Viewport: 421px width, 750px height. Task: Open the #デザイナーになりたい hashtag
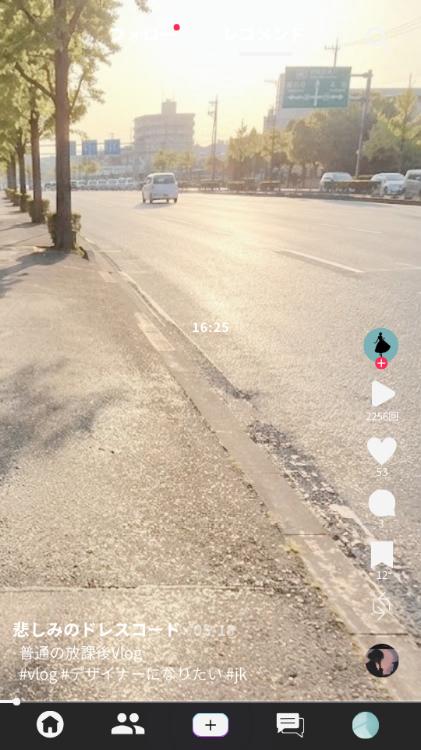pyautogui.click(x=142, y=674)
